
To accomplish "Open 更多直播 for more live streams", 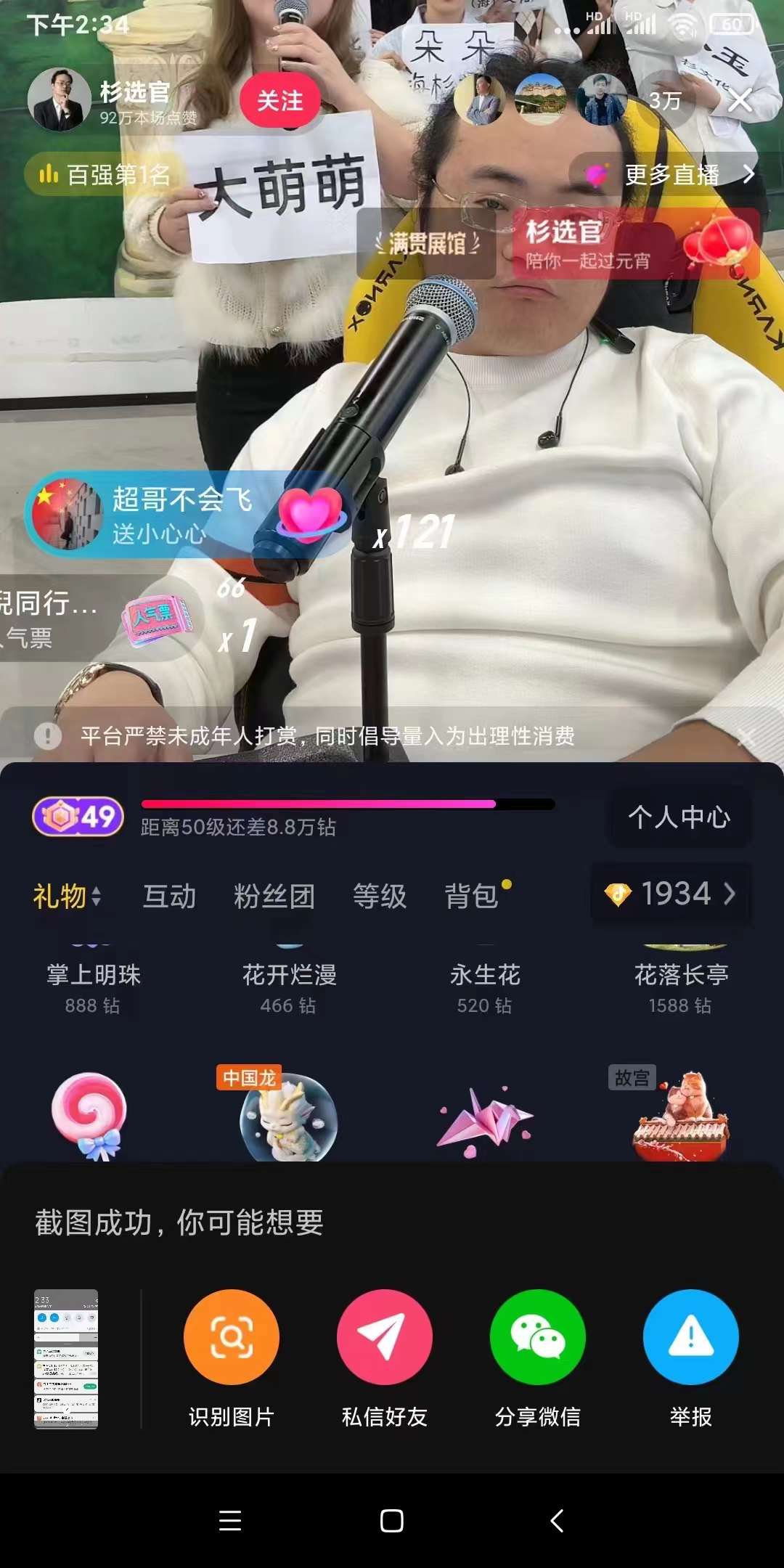I will [x=672, y=174].
